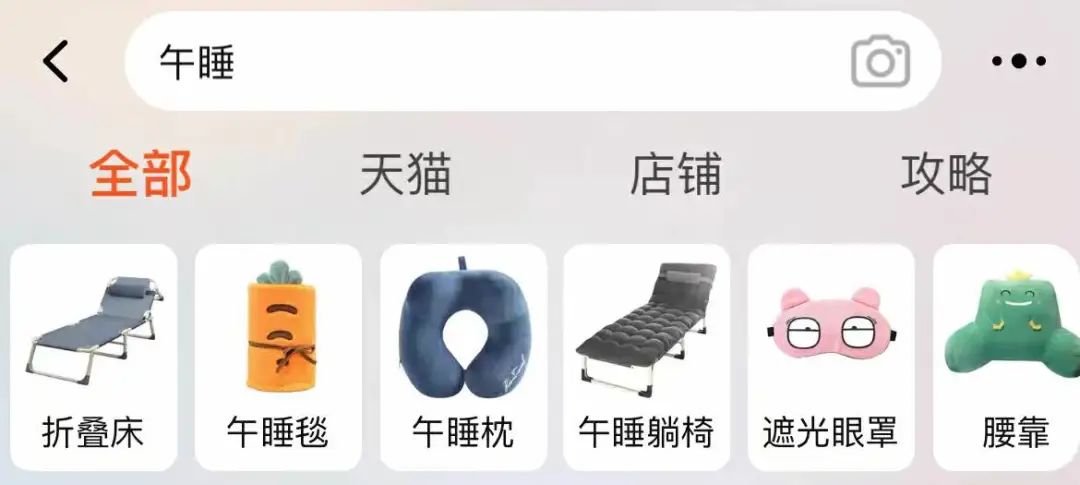Go back using the back arrow
1080x485 pixels.
(x=56, y=62)
